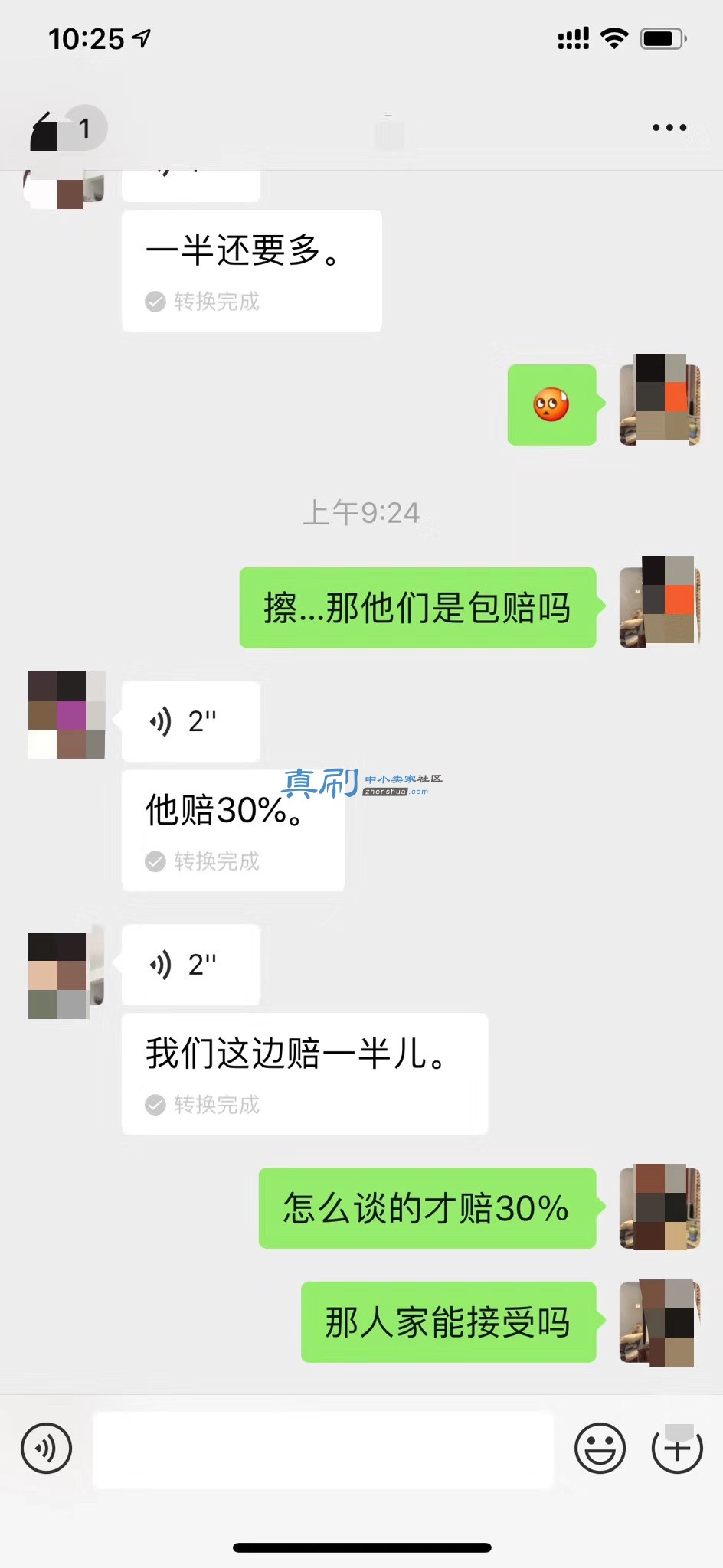This screenshot has height=1568, width=723.
Task: Open your avatar beside 擦...那他们是包赔吗
Action: pyautogui.click(x=659, y=602)
